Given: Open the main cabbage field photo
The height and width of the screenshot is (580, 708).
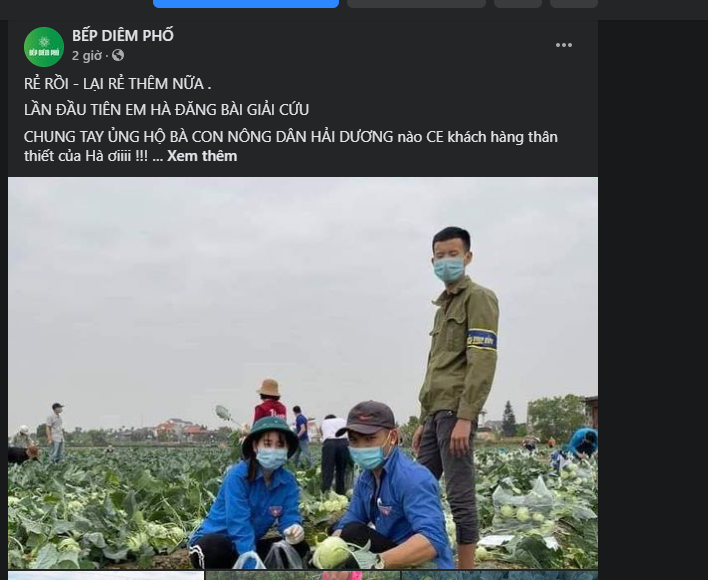Looking at the screenshot, I should (302, 372).
